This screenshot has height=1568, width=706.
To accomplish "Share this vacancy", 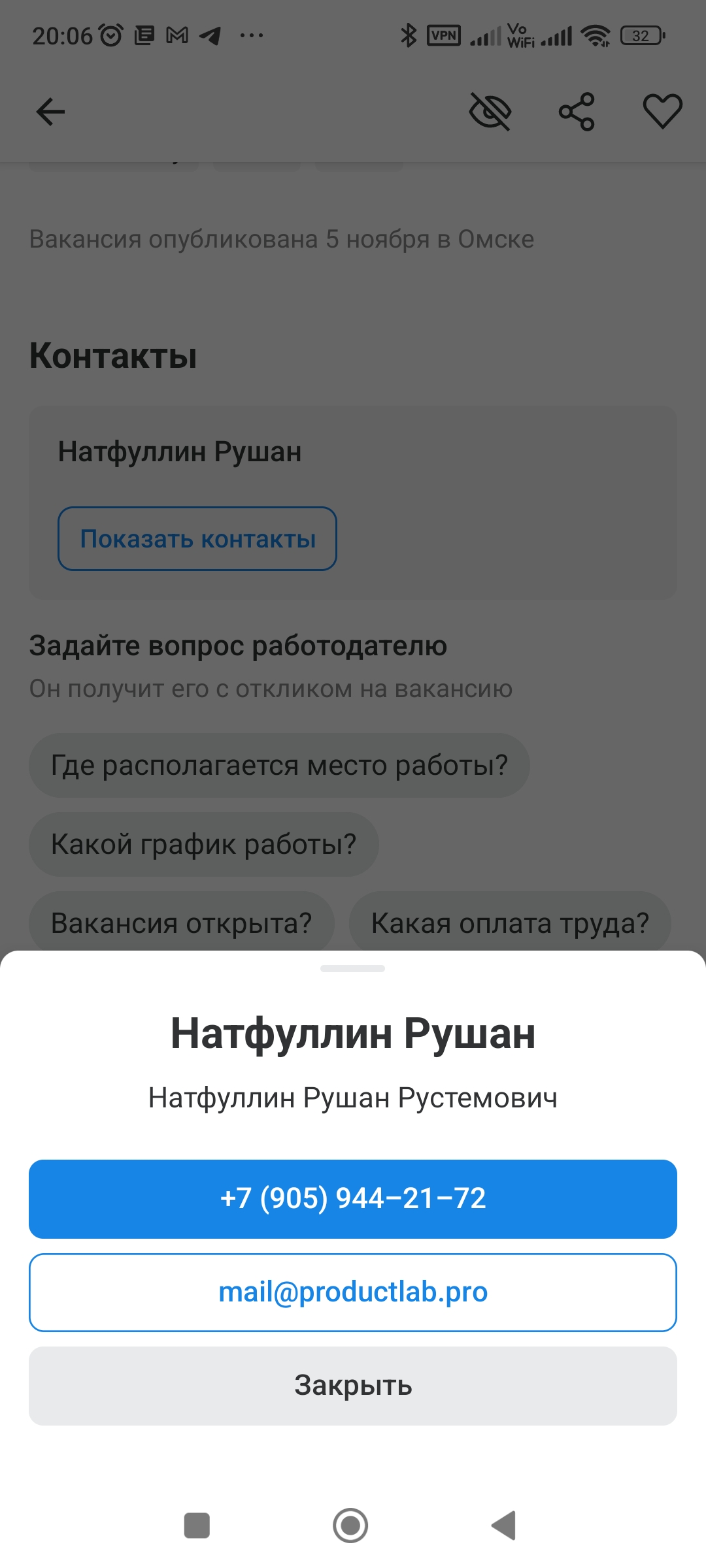I will coord(577,112).
